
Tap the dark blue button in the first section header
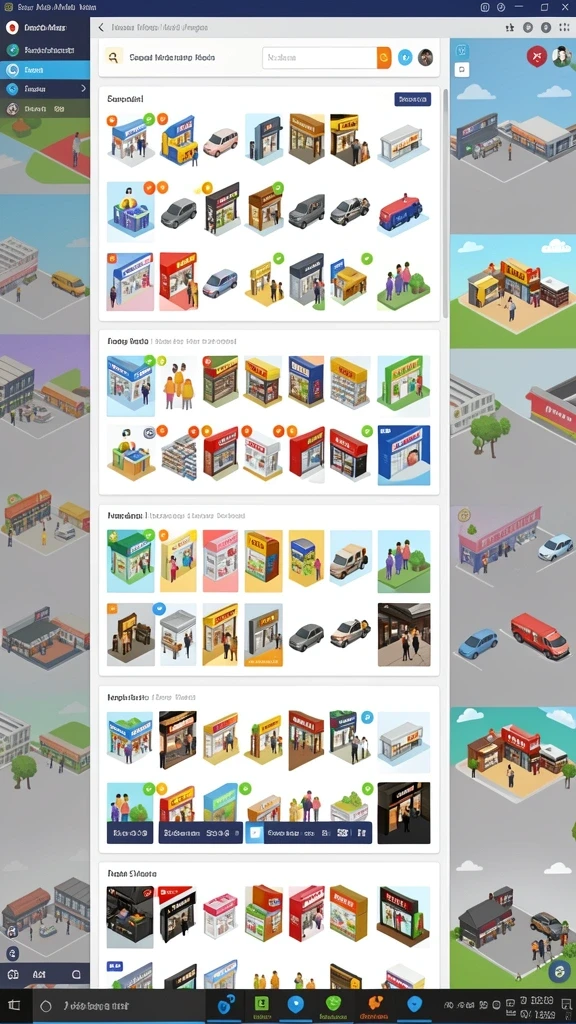412,99
